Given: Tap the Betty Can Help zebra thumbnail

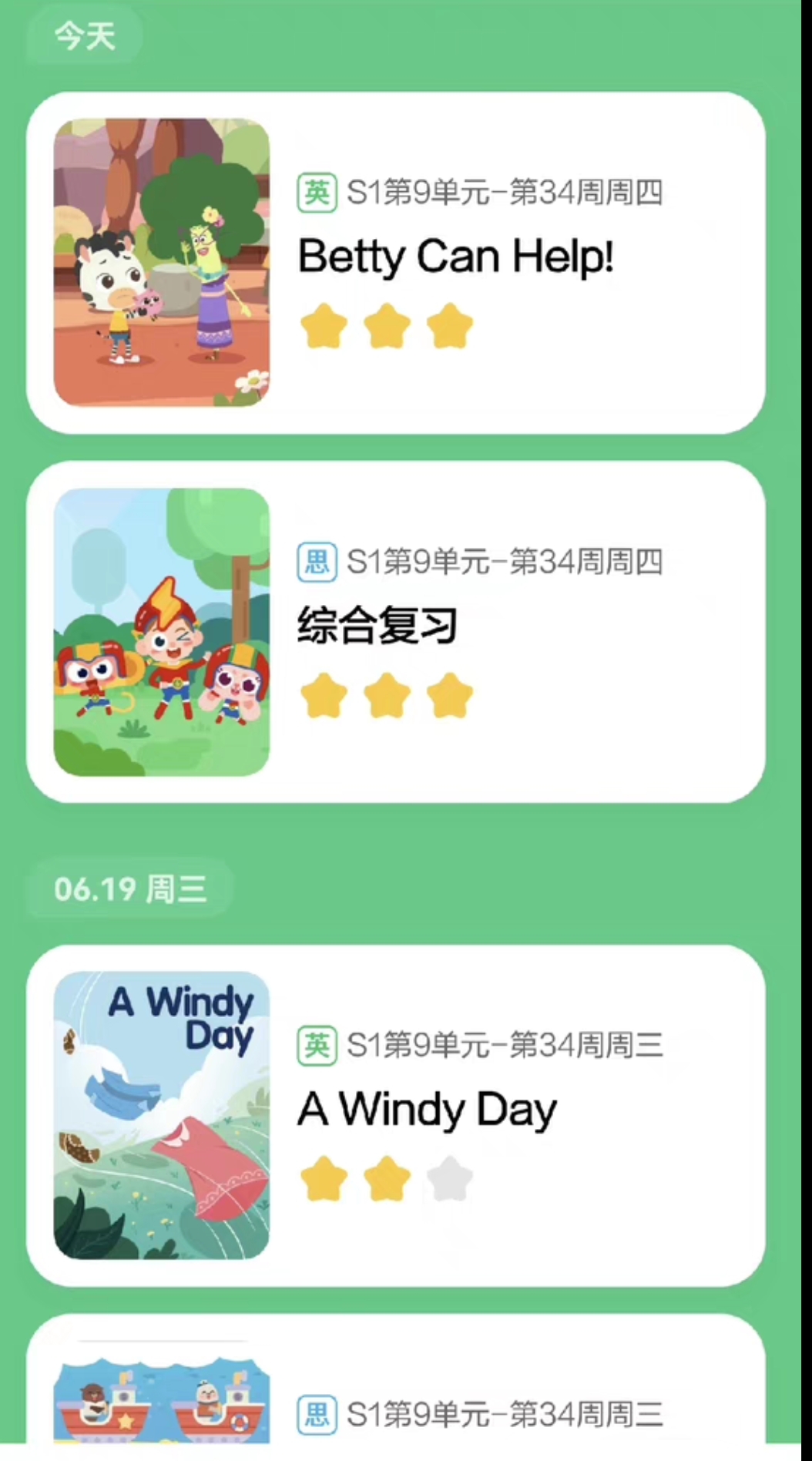Looking at the screenshot, I should pos(162,262).
